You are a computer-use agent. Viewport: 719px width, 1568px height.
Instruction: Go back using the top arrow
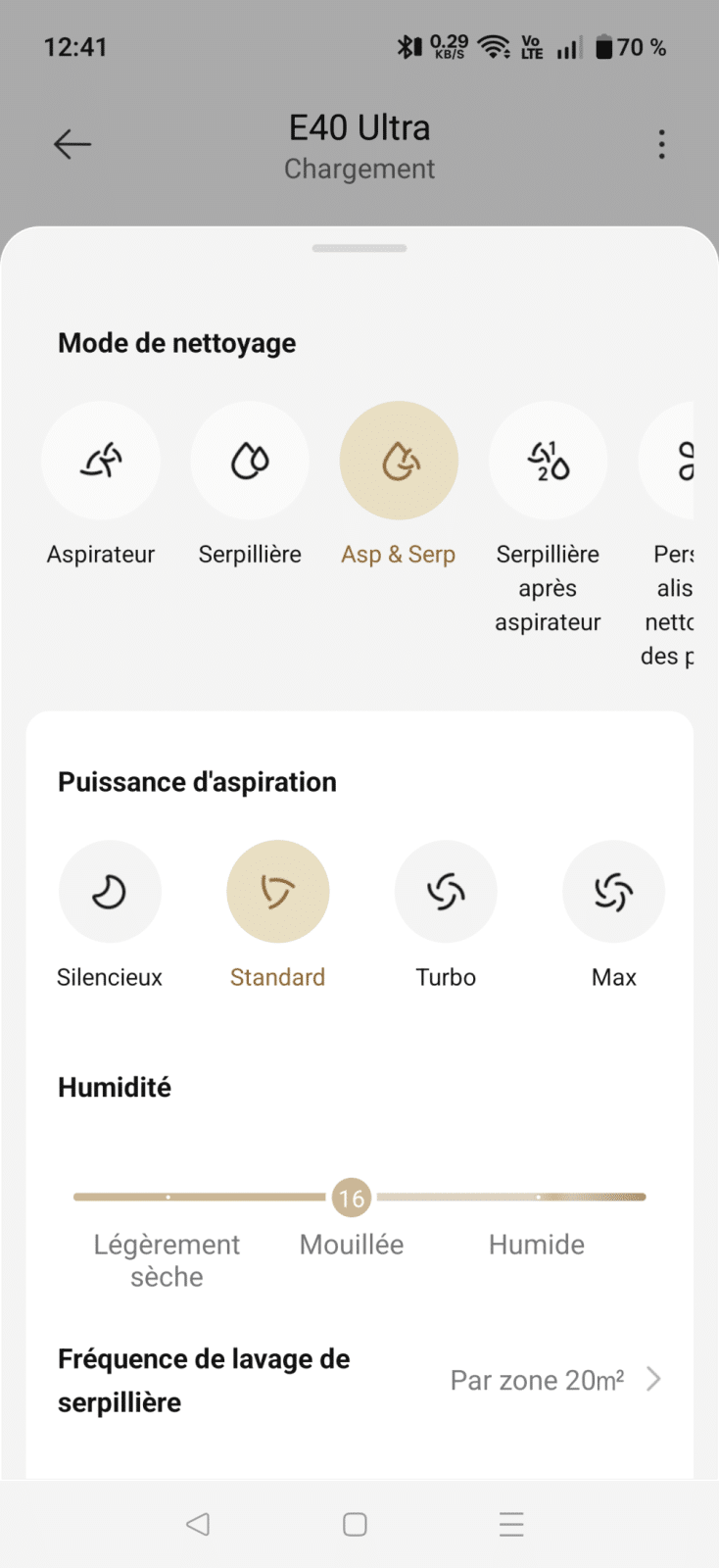coord(72,145)
